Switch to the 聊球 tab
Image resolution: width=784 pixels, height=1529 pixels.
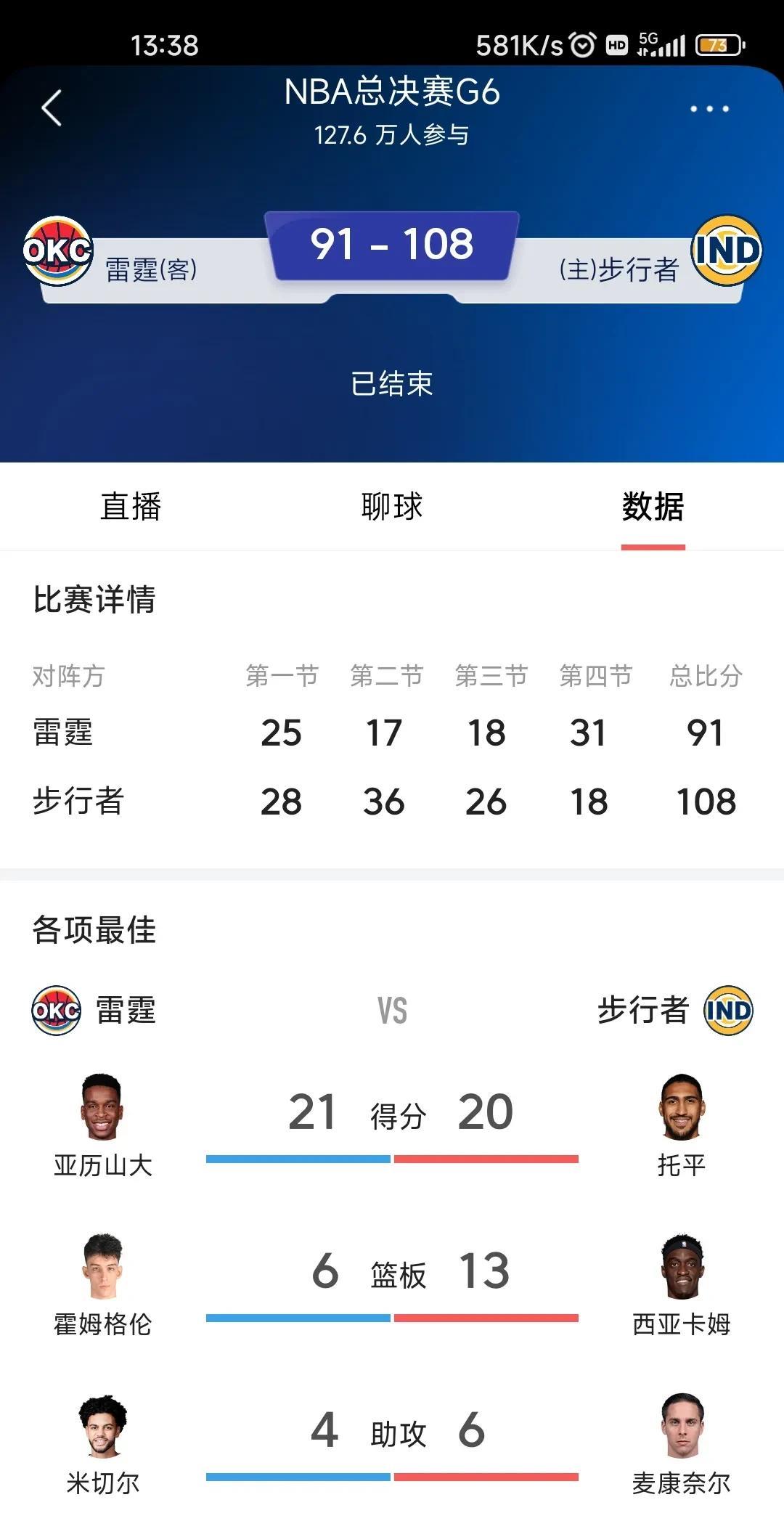392,506
